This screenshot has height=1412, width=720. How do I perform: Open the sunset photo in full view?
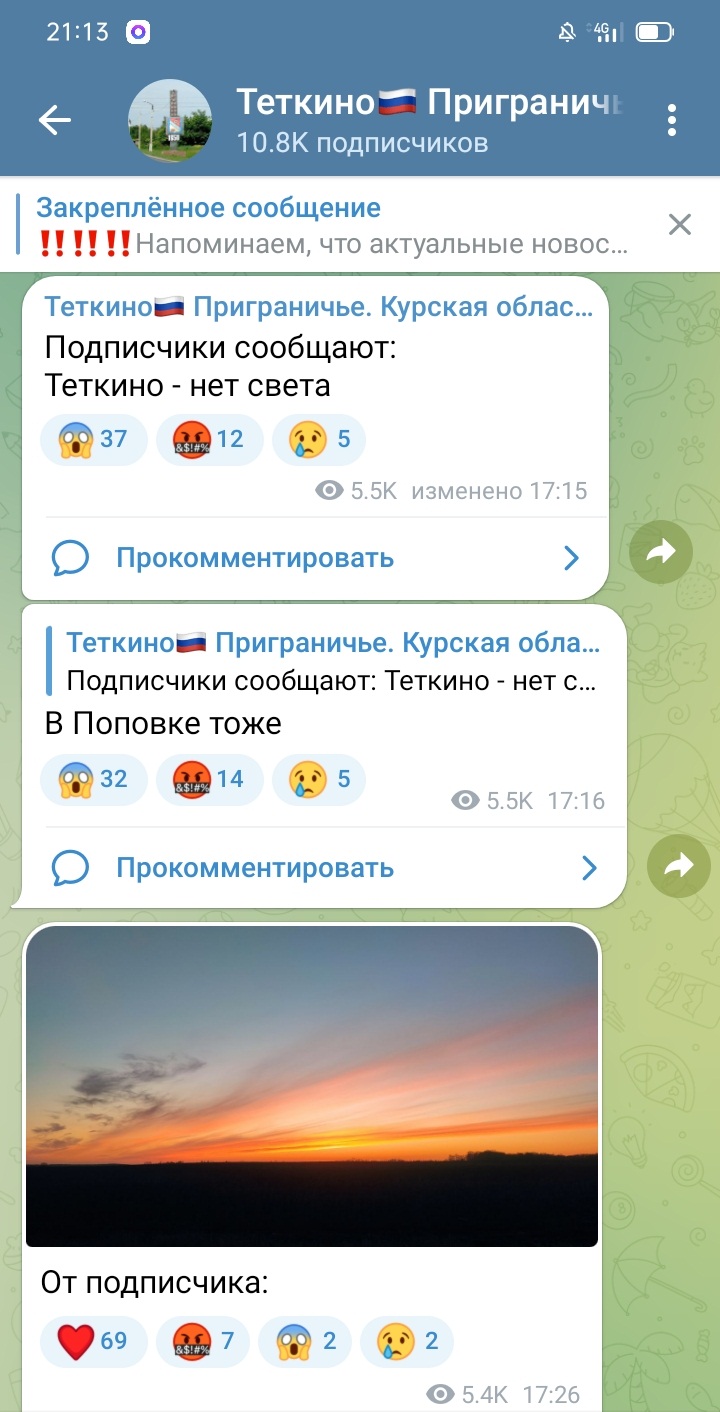pos(312,1086)
